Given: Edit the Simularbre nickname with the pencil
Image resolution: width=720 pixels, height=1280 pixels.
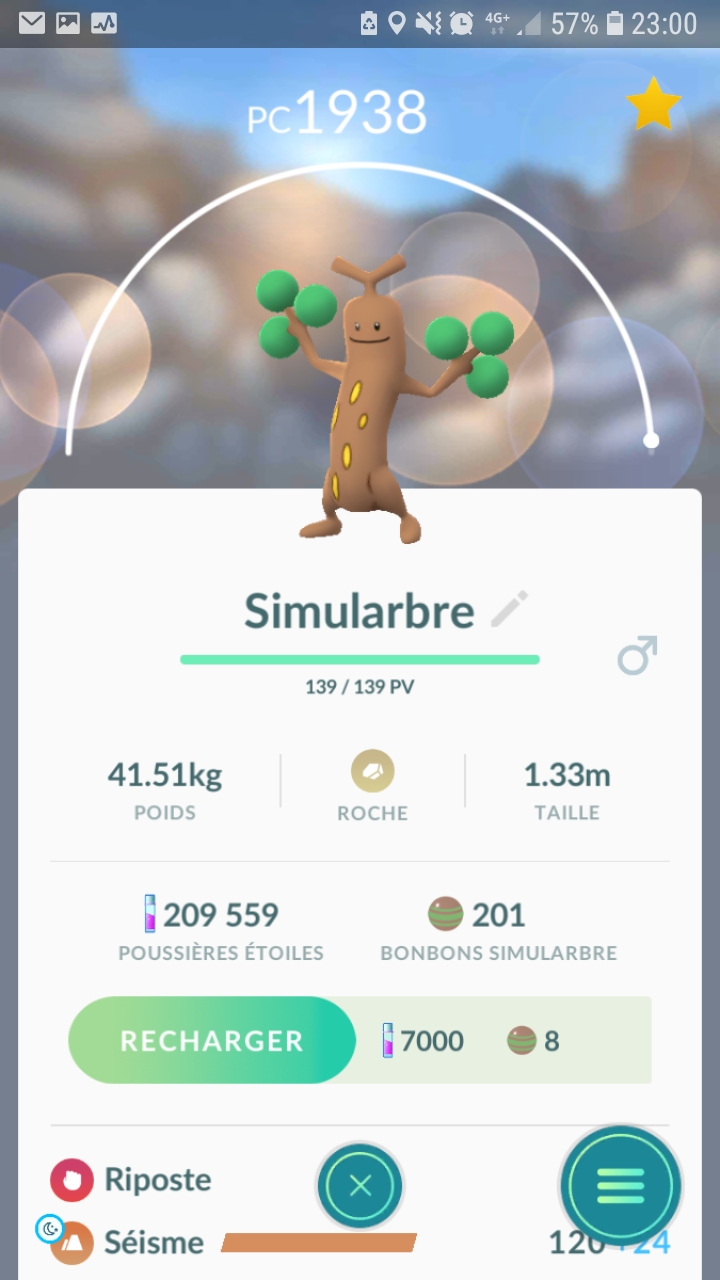Looking at the screenshot, I should tap(510, 609).
